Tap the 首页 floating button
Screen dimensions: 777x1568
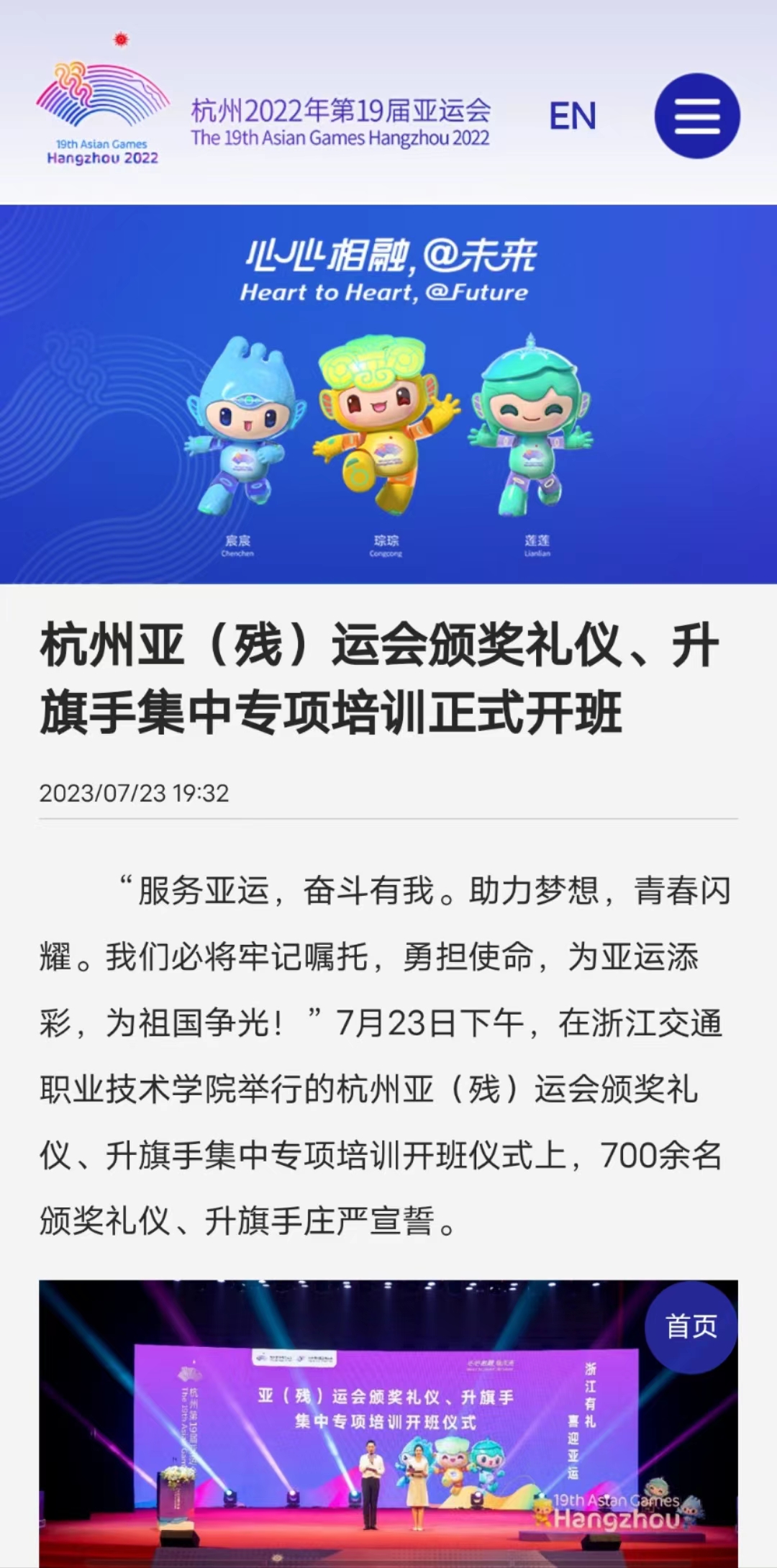point(691,1326)
